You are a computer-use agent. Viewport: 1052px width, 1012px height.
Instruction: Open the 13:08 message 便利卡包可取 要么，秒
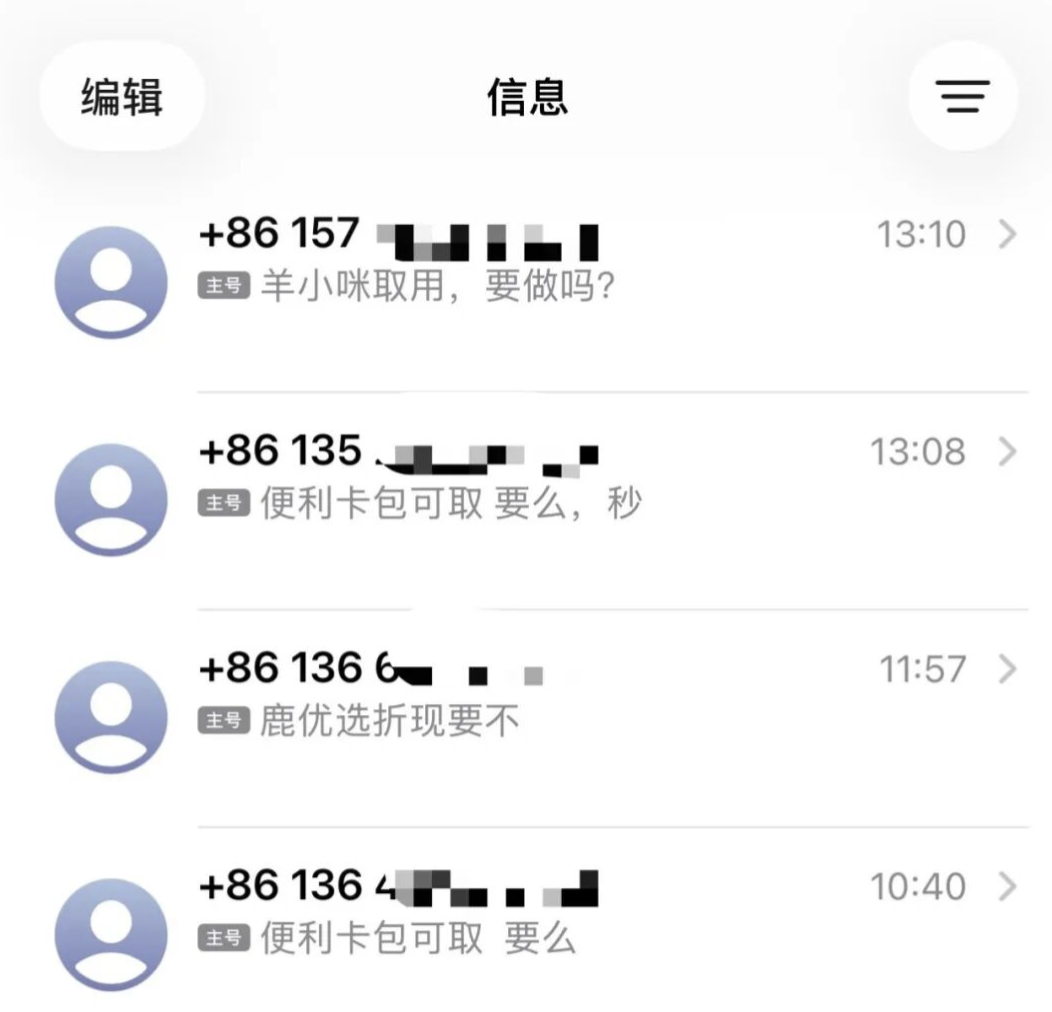(x=560, y=480)
